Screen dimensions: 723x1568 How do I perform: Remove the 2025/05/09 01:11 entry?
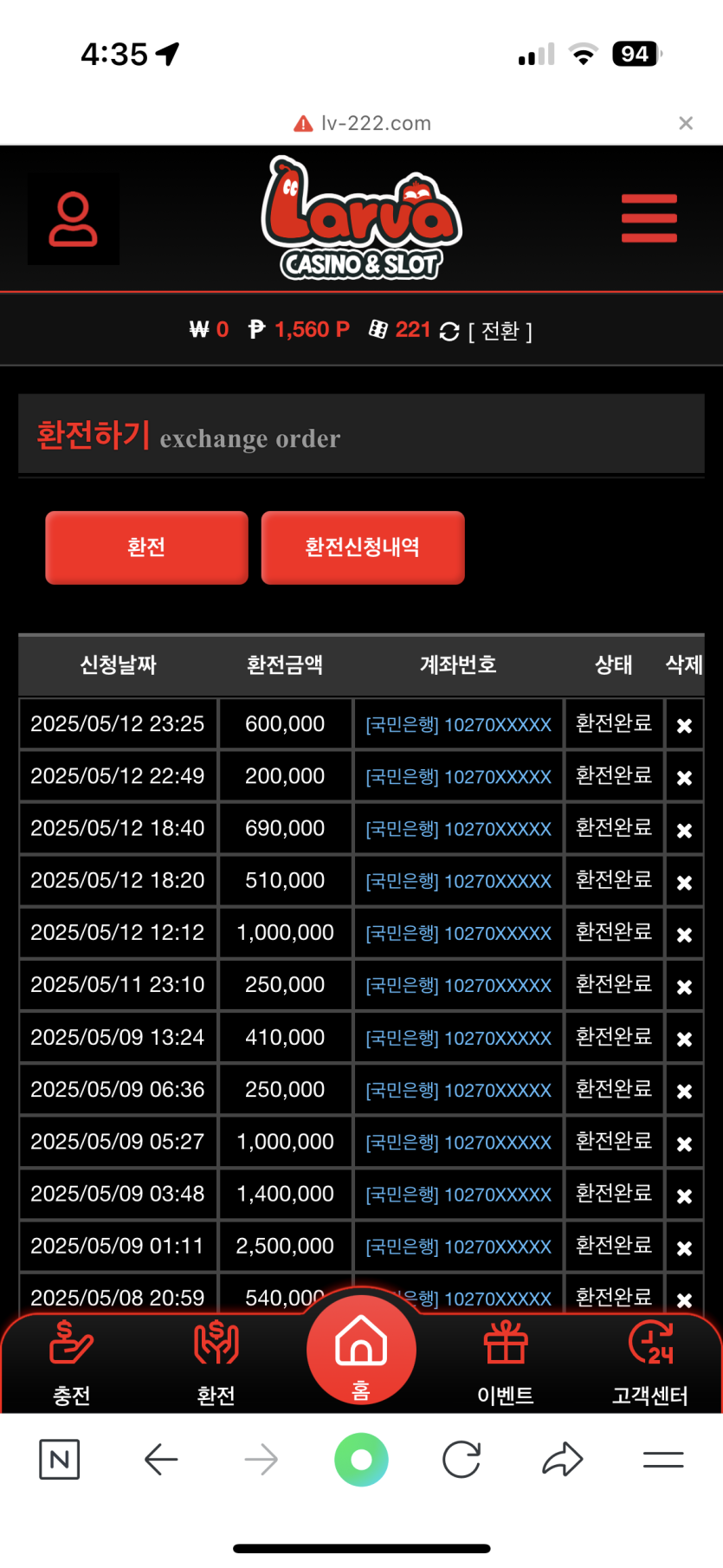(x=684, y=1247)
